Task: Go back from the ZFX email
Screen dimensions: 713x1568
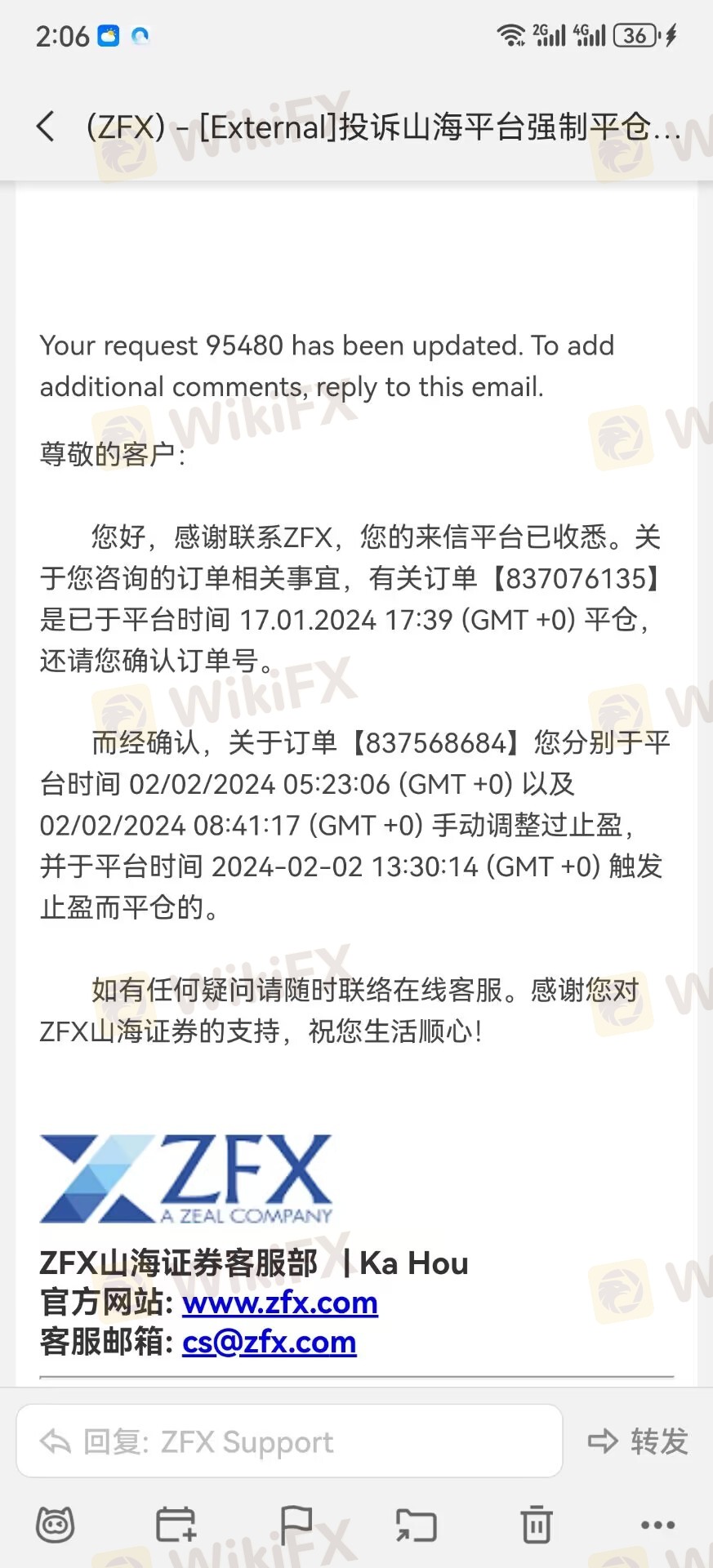Action: [x=47, y=127]
